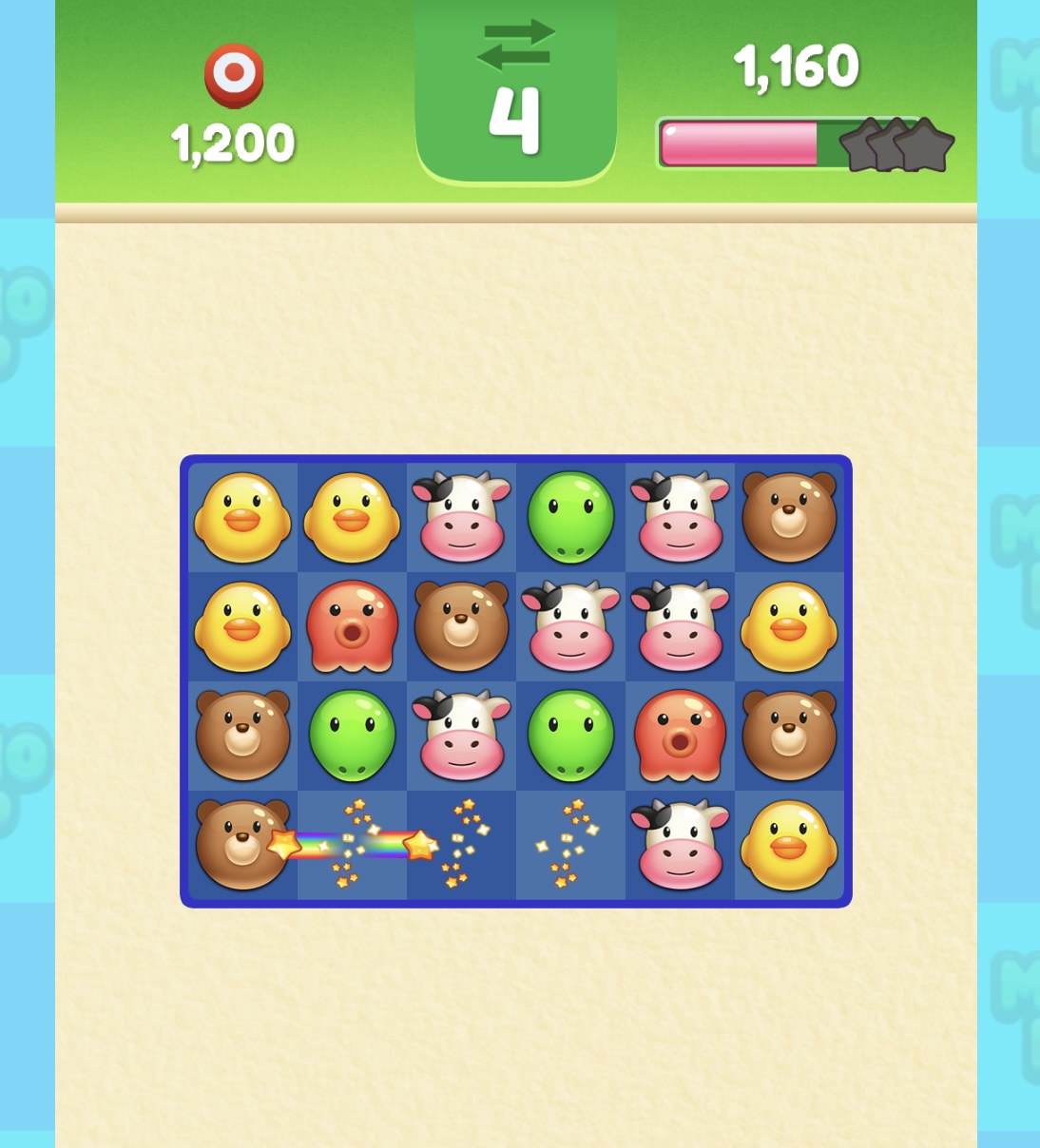Tap the red octopus in the second row
The height and width of the screenshot is (1148, 1040).
[352, 626]
